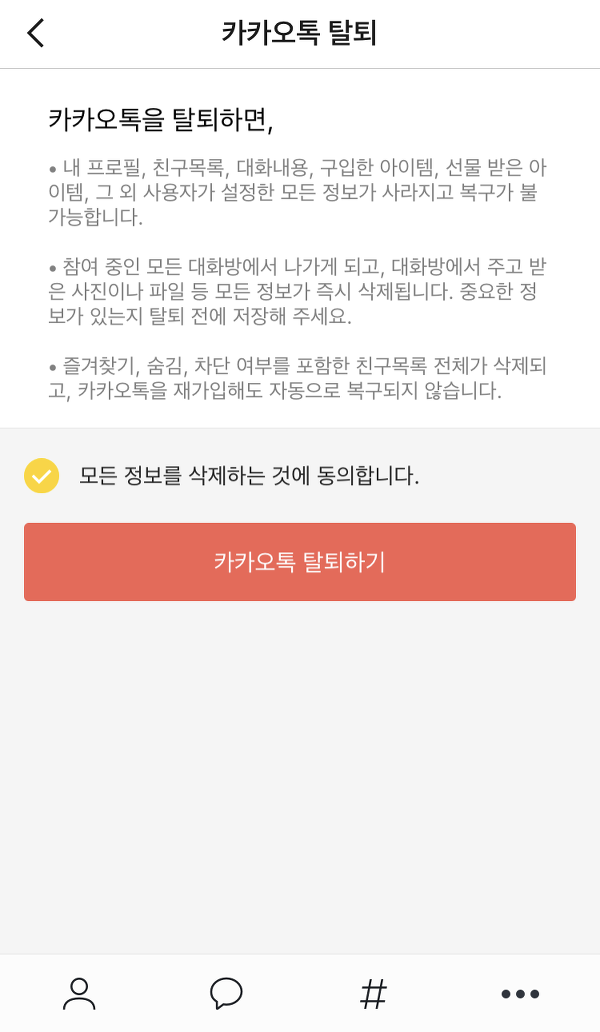Switch to the friends profile tab
The image size is (600, 1032).
click(79, 993)
